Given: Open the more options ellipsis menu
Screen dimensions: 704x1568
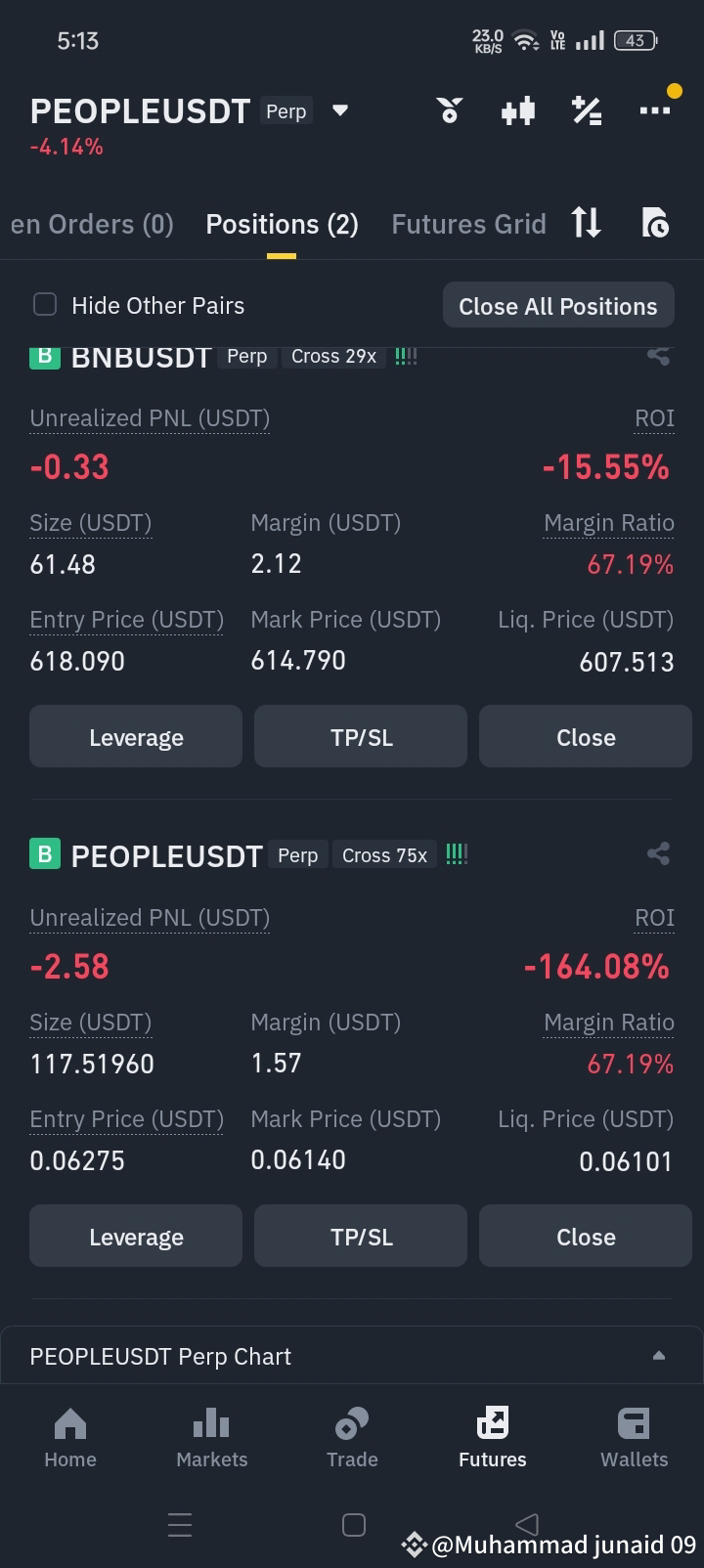Looking at the screenshot, I should coord(655,110).
